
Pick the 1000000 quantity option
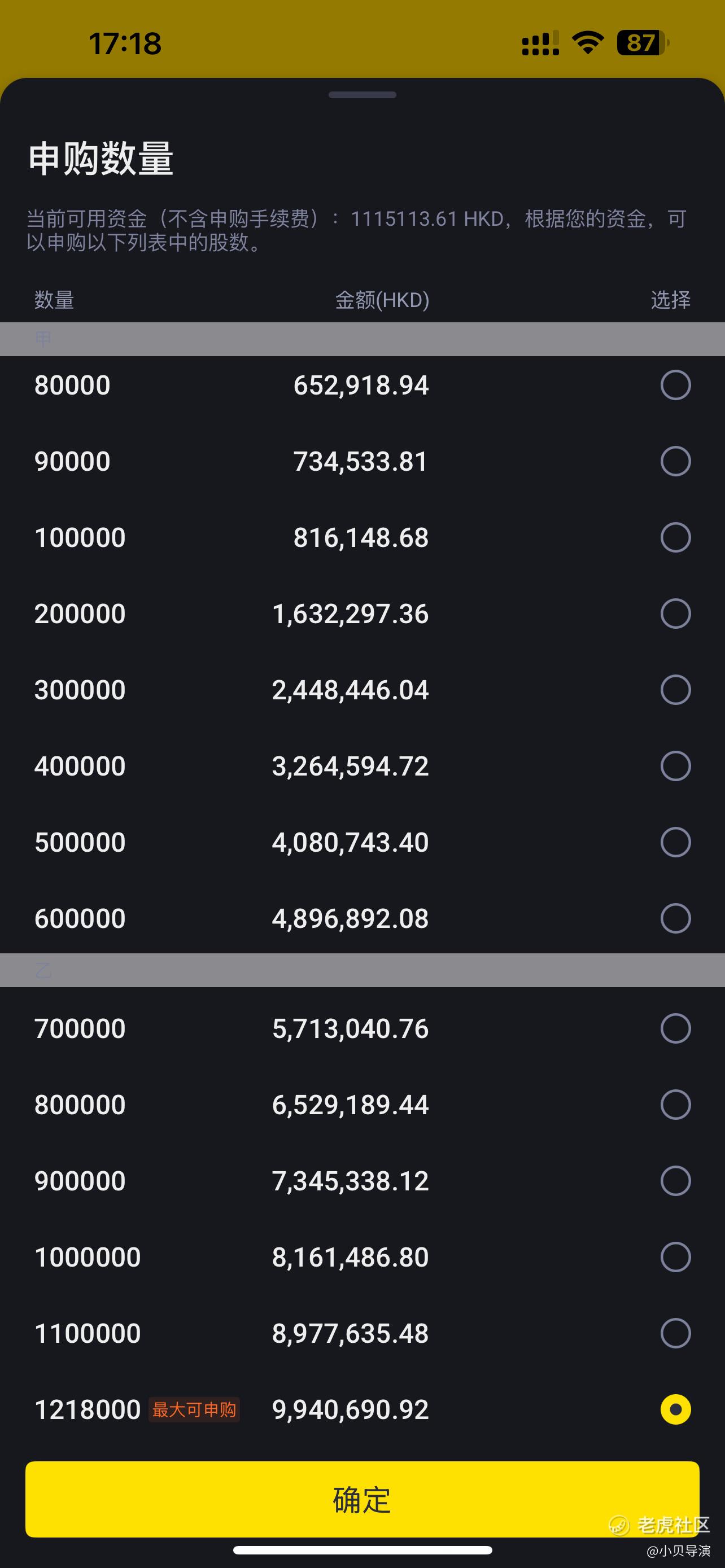tap(675, 1256)
